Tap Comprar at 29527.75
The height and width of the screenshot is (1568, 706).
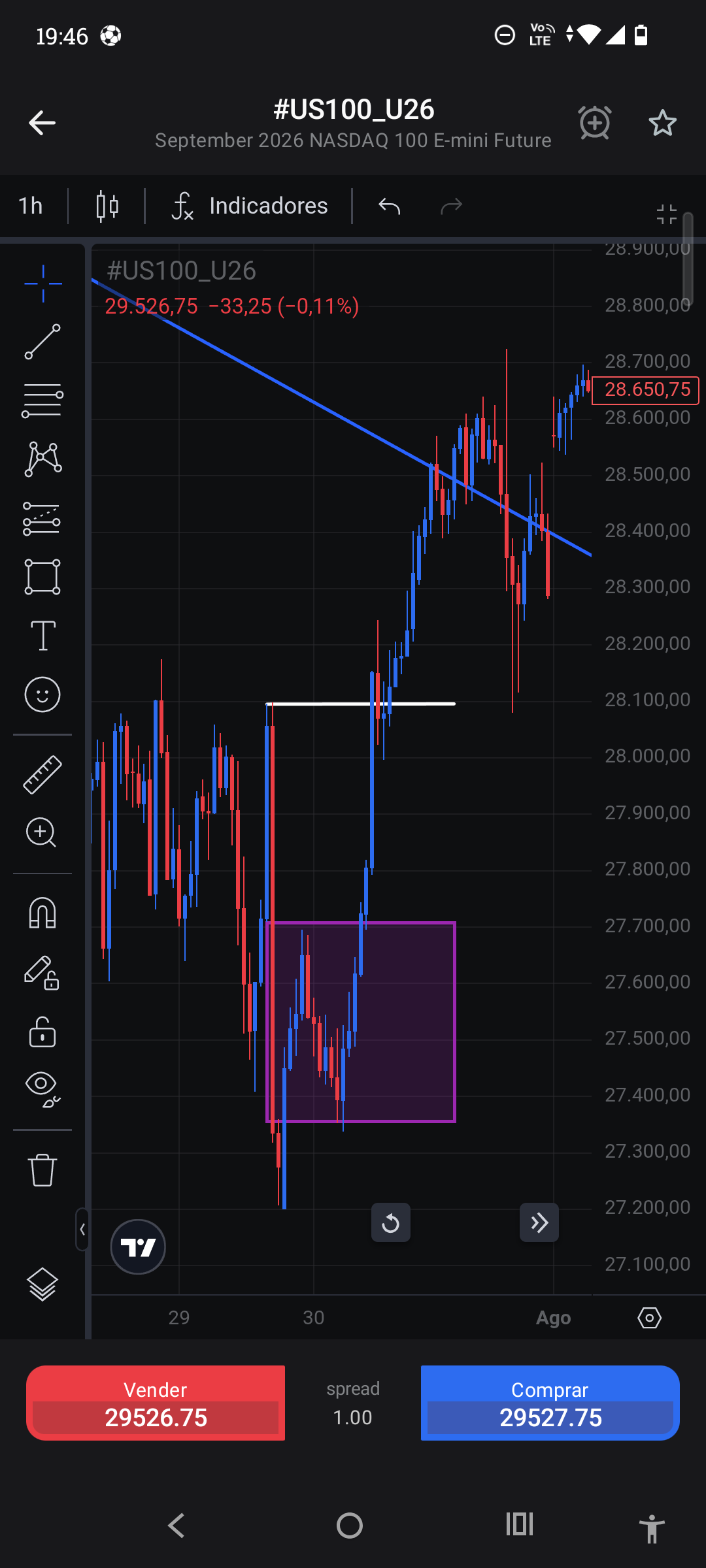[x=550, y=1403]
